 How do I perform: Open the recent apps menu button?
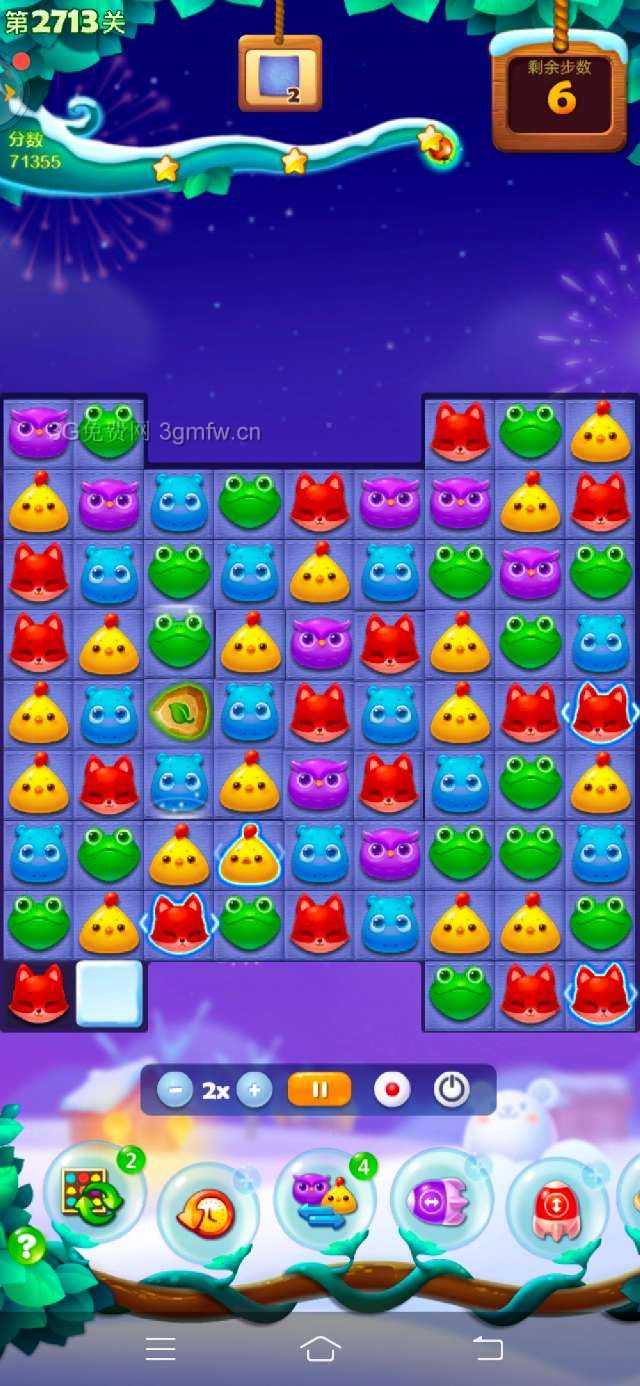(160, 1348)
